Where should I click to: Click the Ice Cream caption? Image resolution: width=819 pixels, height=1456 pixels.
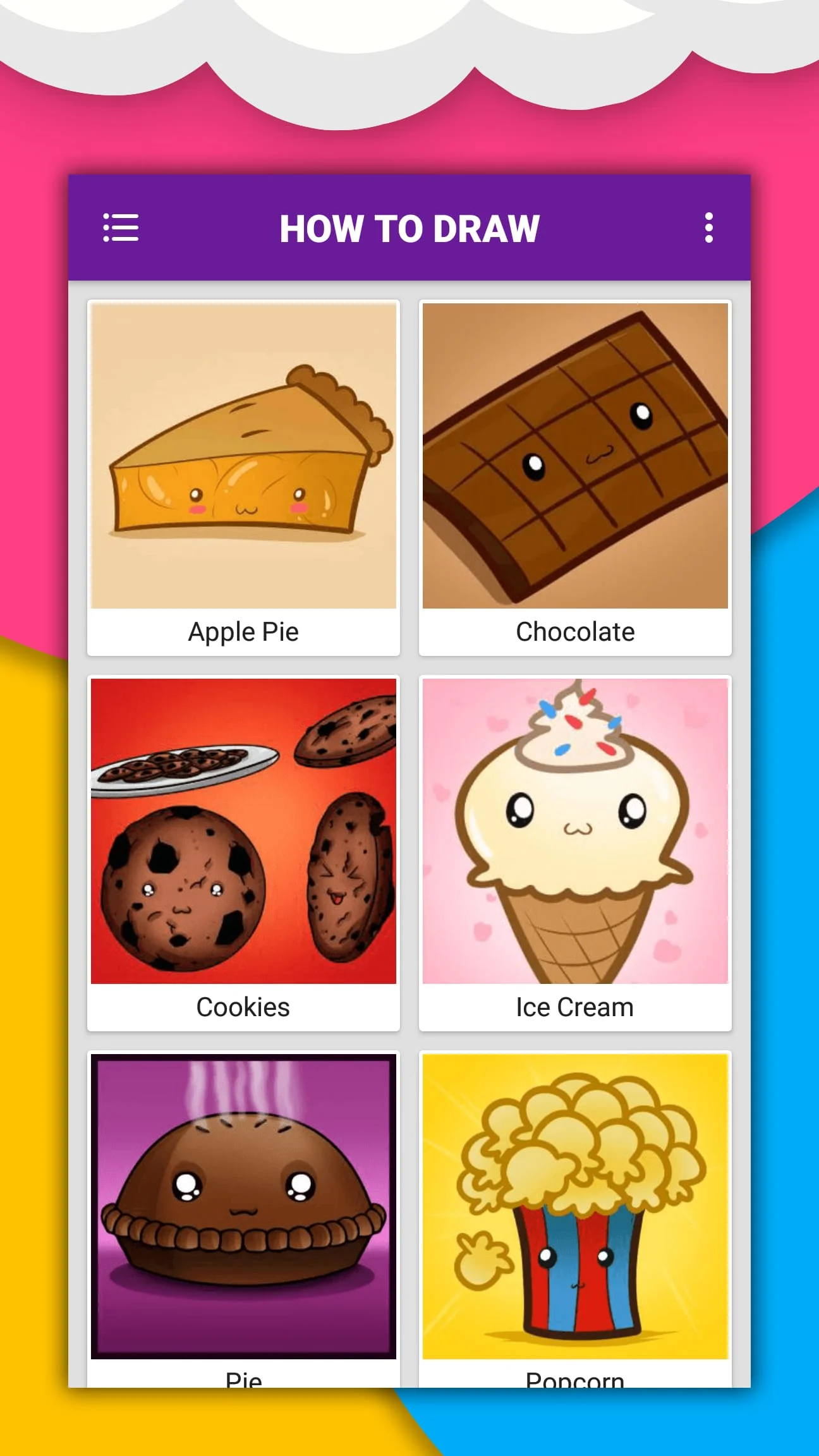click(x=574, y=1007)
